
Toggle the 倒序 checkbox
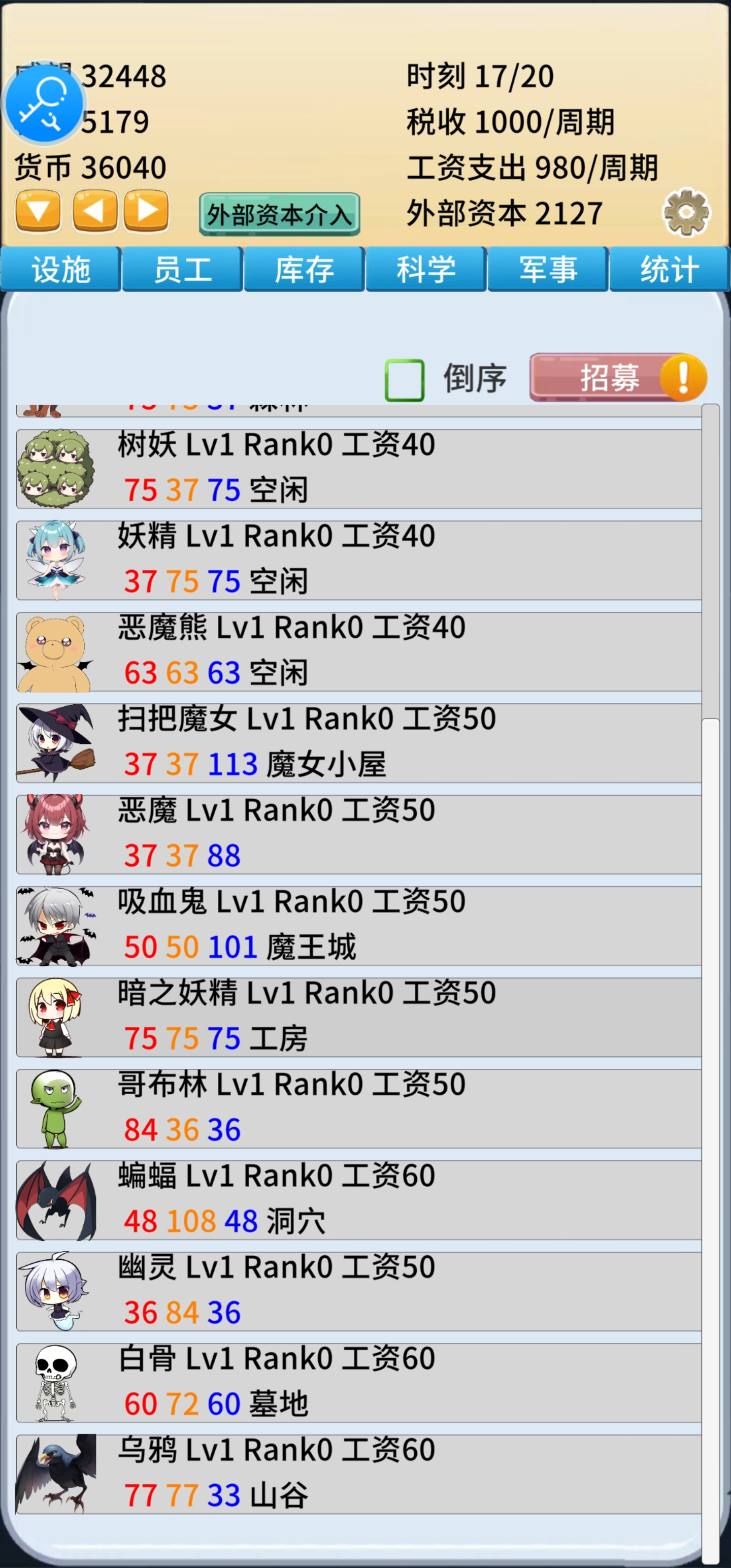click(405, 380)
